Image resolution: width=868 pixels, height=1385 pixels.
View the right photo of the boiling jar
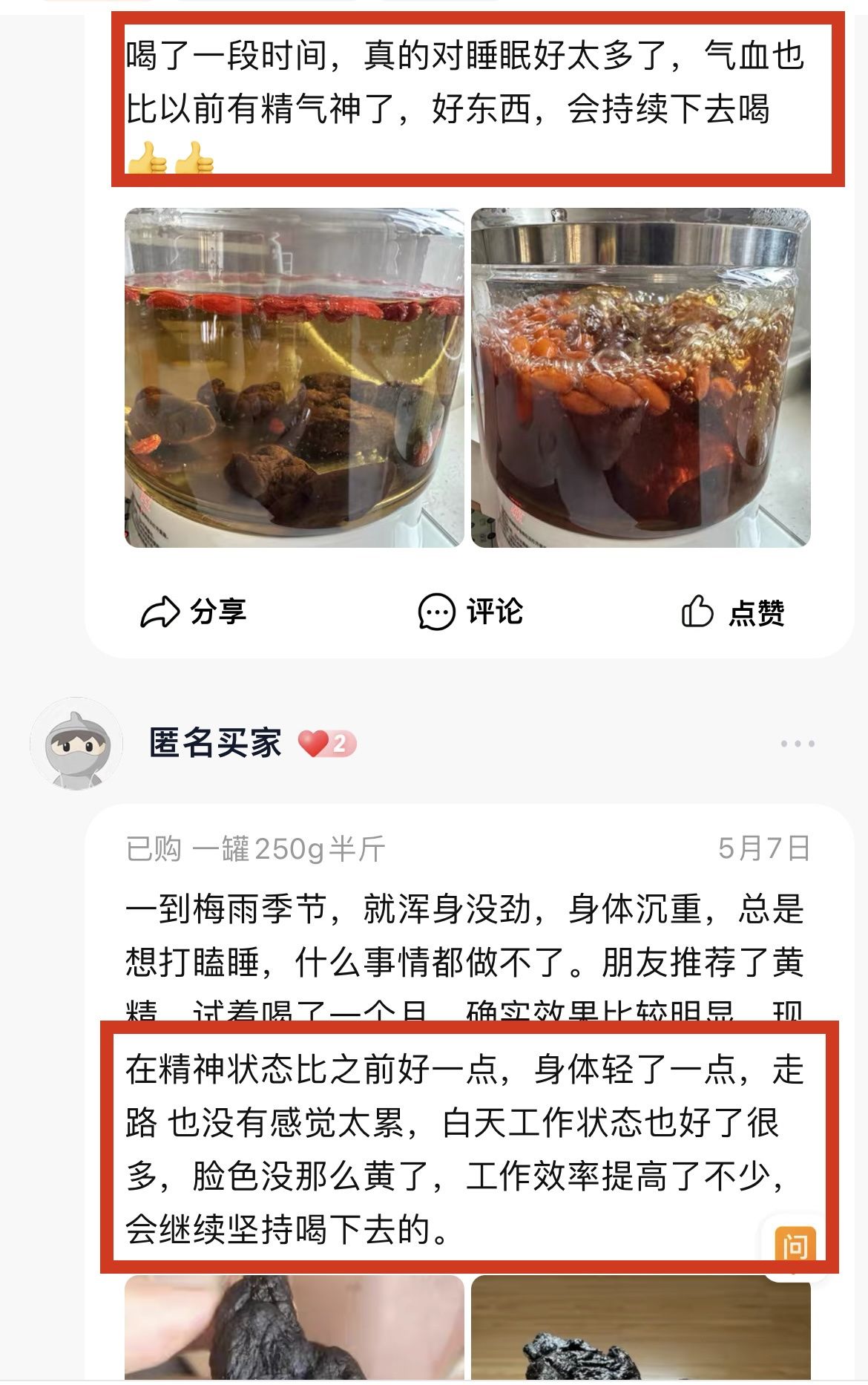tap(641, 378)
